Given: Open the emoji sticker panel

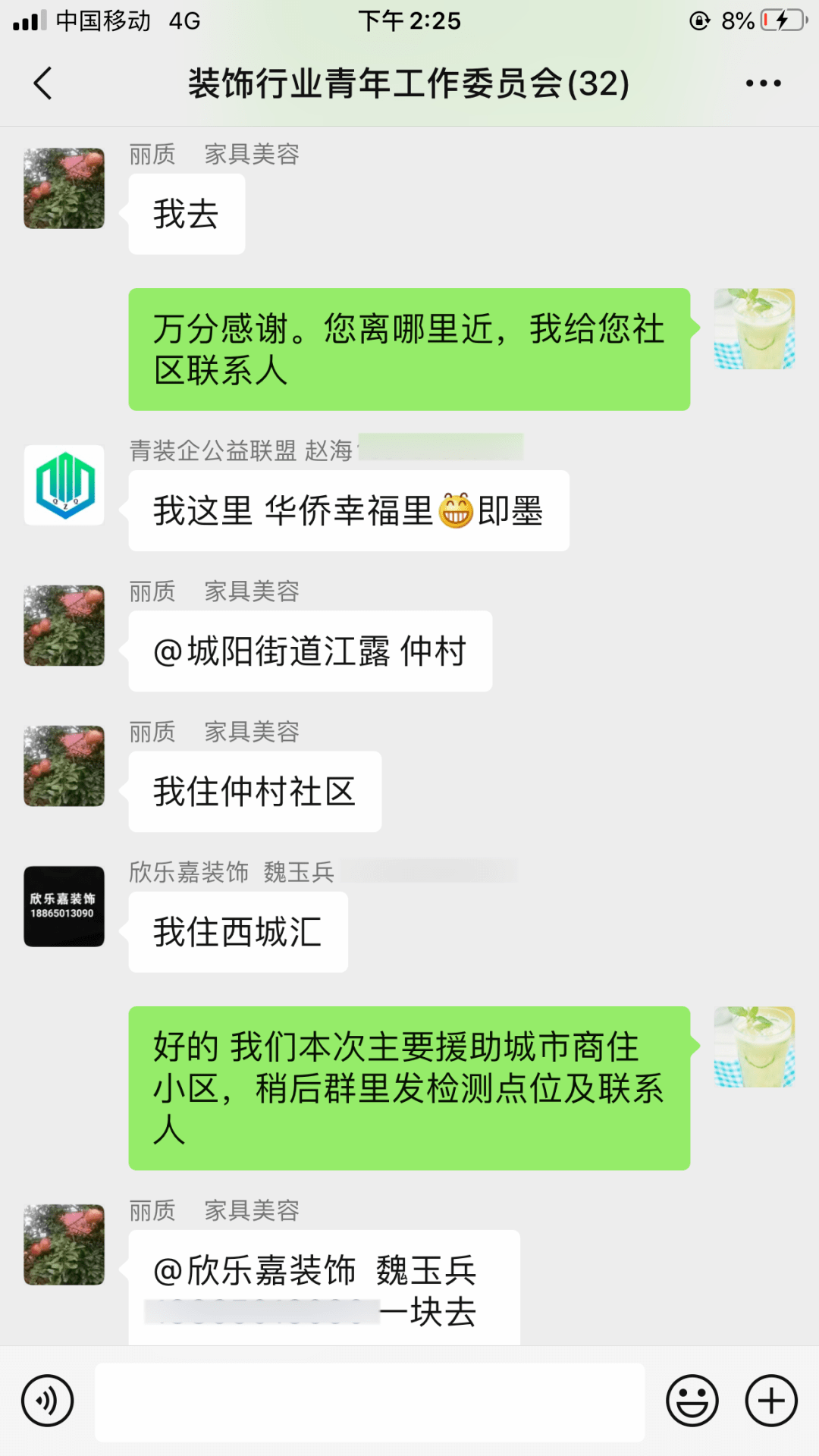Looking at the screenshot, I should [692, 1401].
